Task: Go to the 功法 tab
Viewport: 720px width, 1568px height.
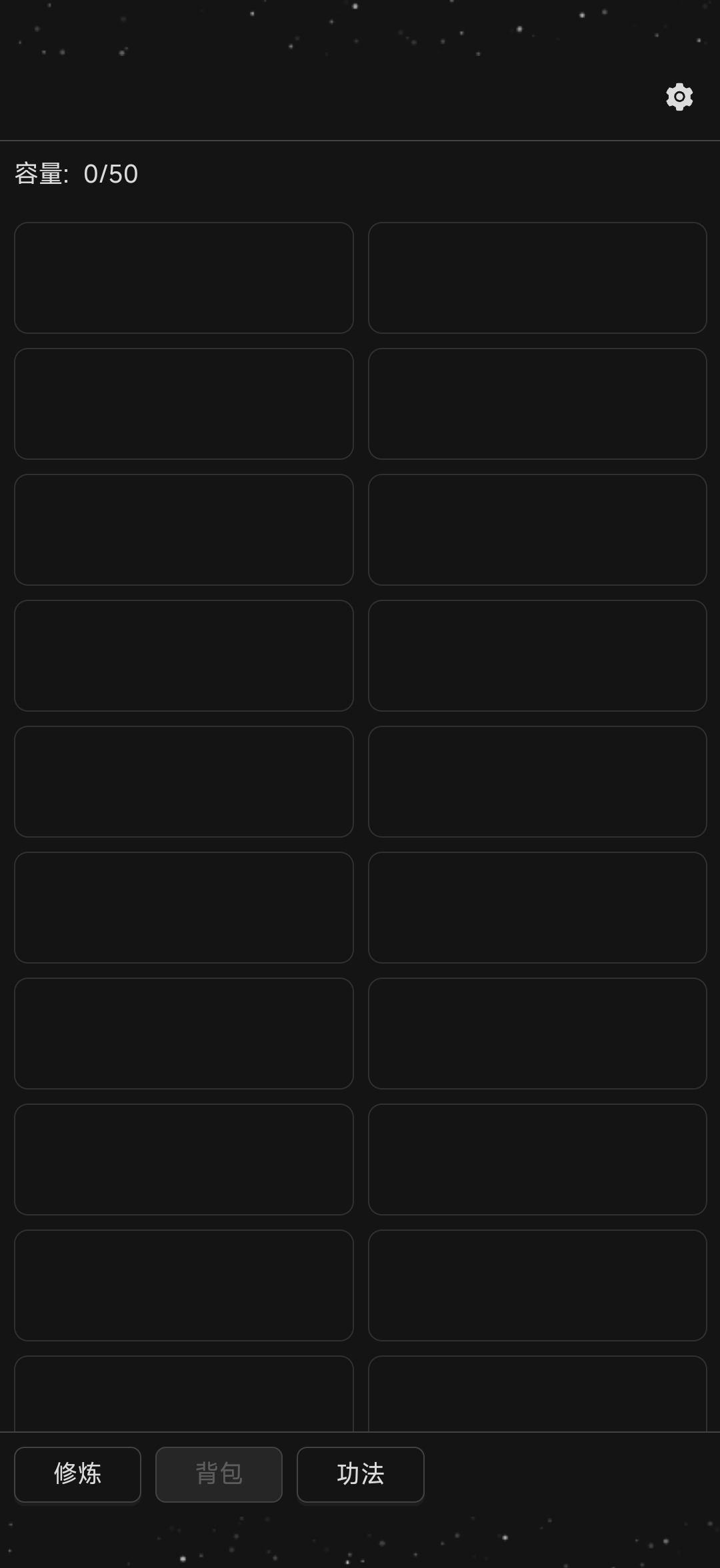Action: 360,1474
